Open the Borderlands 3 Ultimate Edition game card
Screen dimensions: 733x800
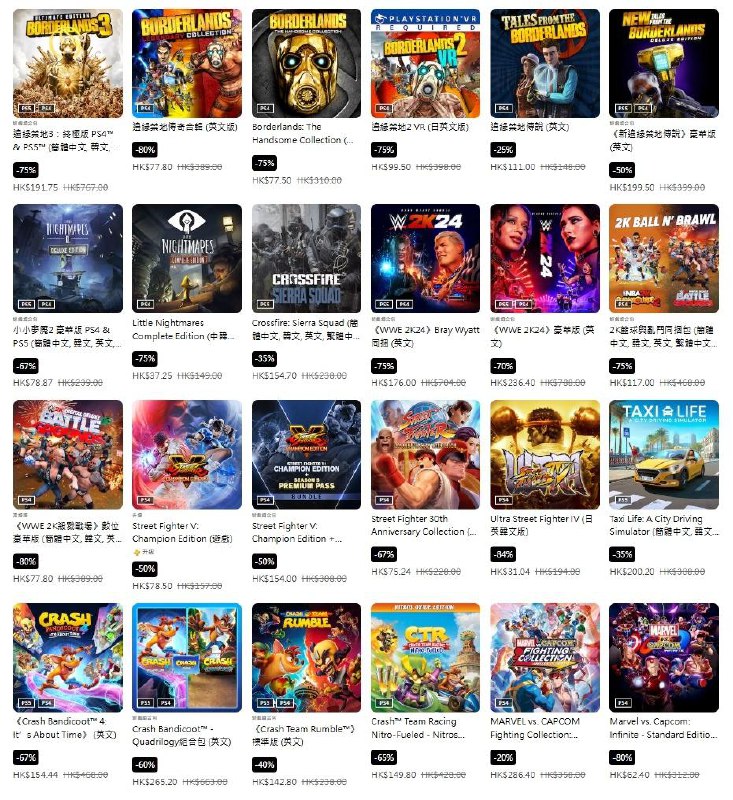click(x=68, y=63)
